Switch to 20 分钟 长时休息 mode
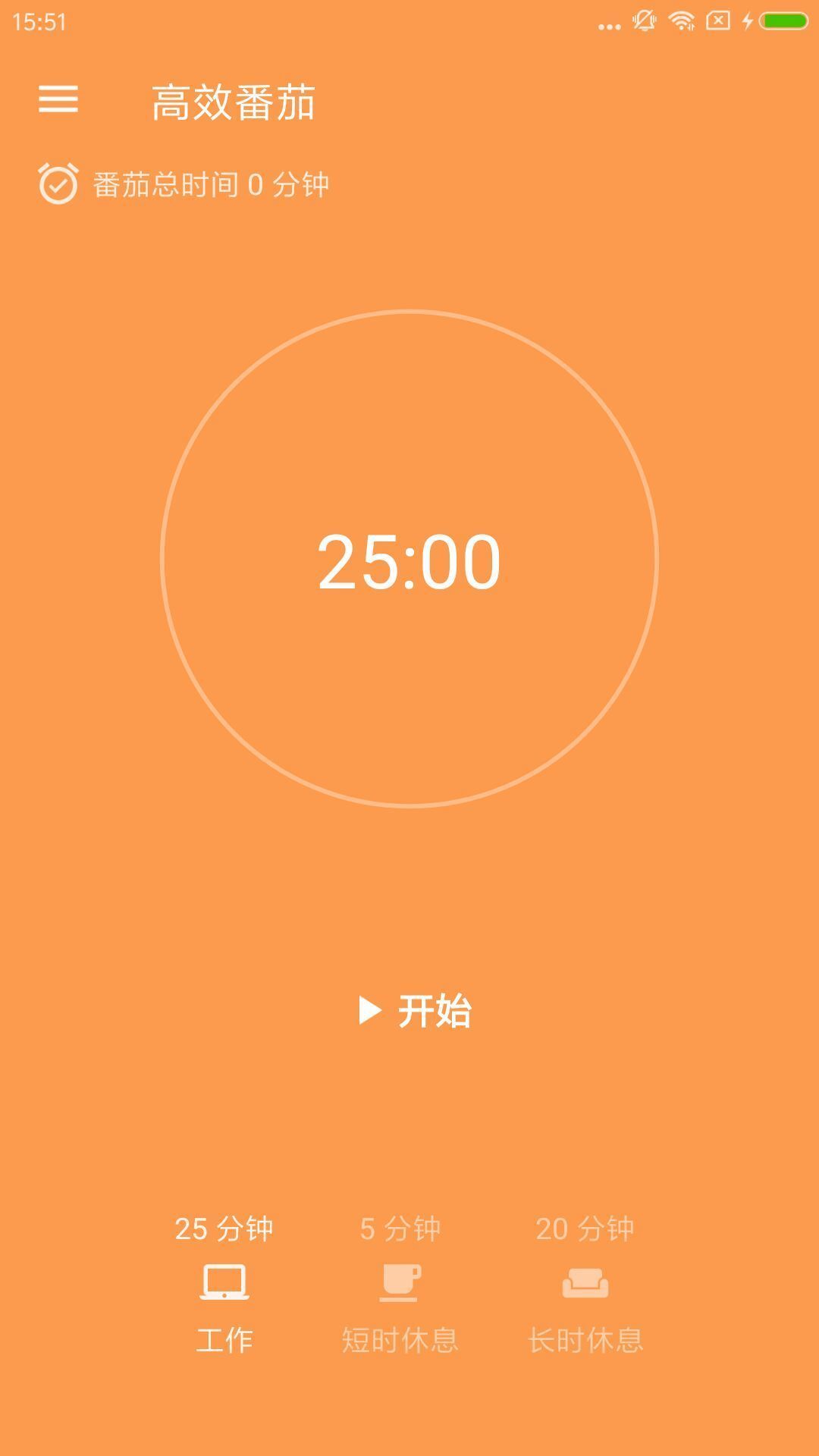 (x=585, y=1284)
